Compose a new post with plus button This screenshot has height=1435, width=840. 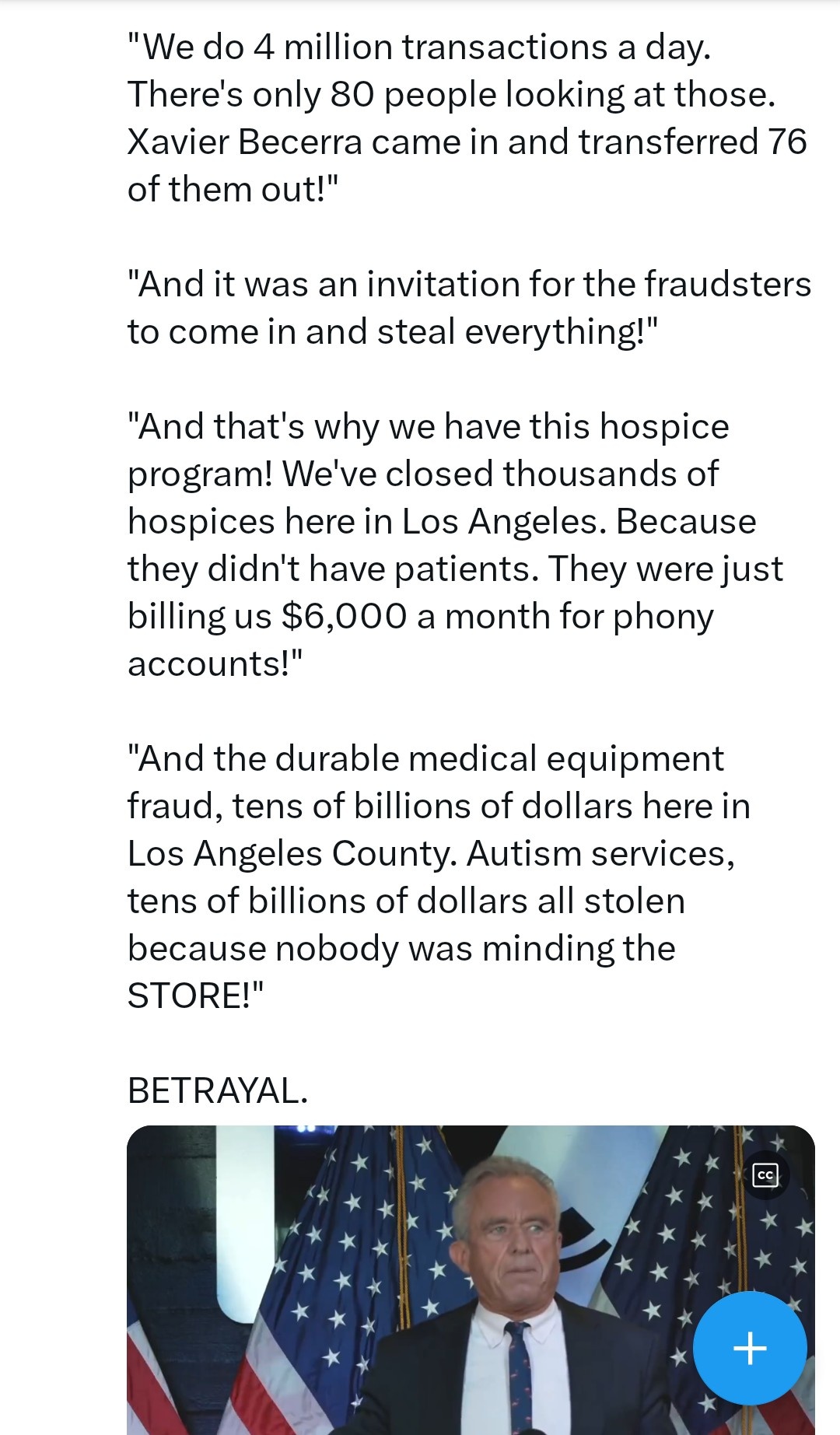pos(750,1348)
